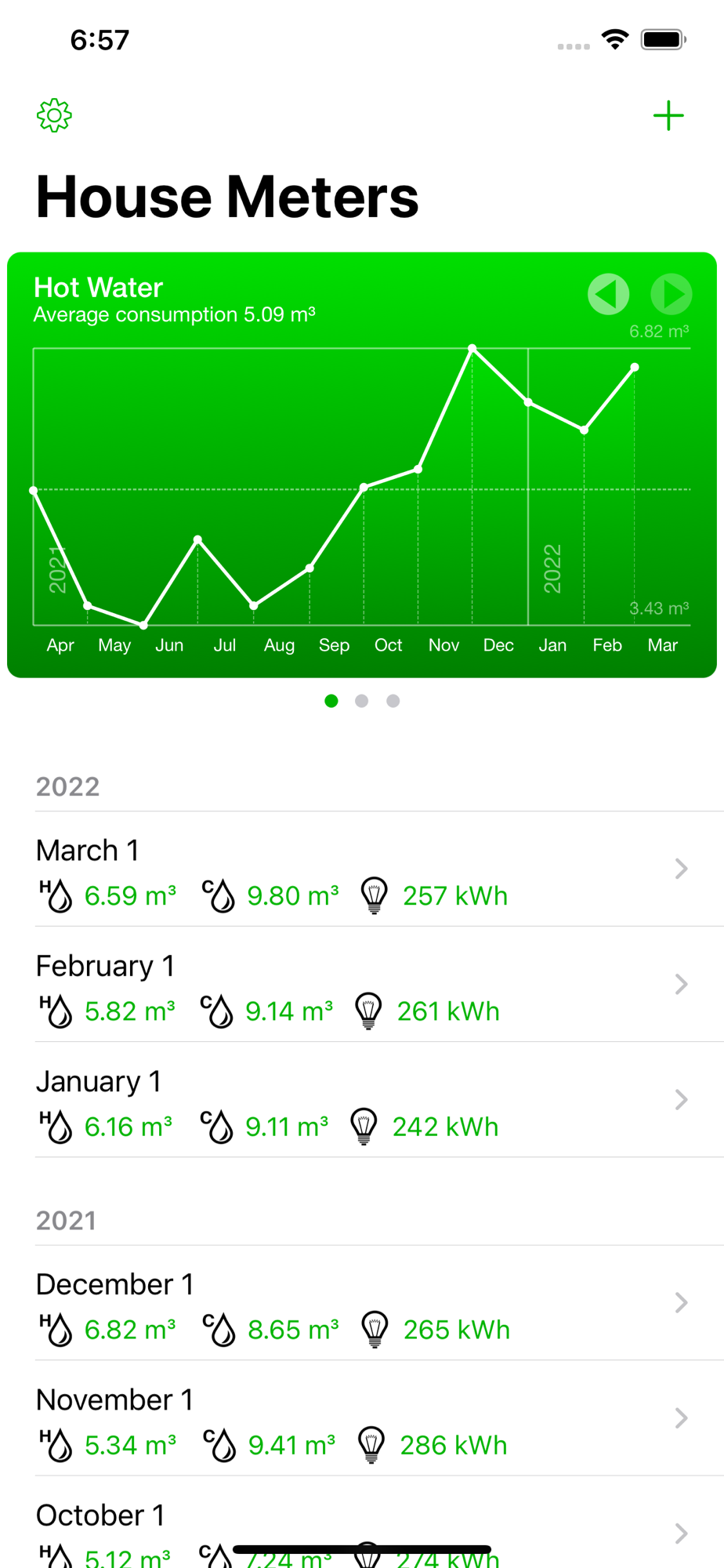
Task: Tap the Hot Water consumption chart
Action: pyautogui.click(x=360, y=486)
